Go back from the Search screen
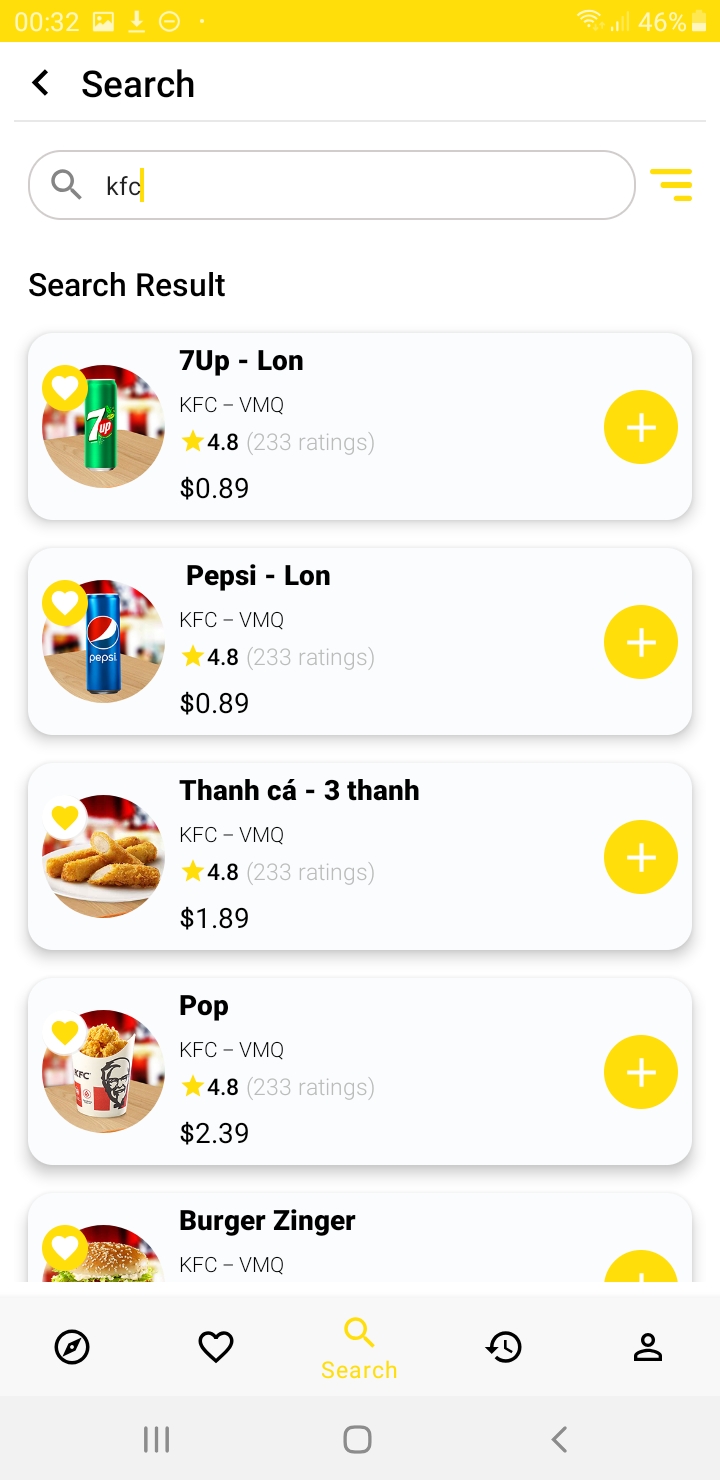The height and width of the screenshot is (1480, 720). (40, 83)
